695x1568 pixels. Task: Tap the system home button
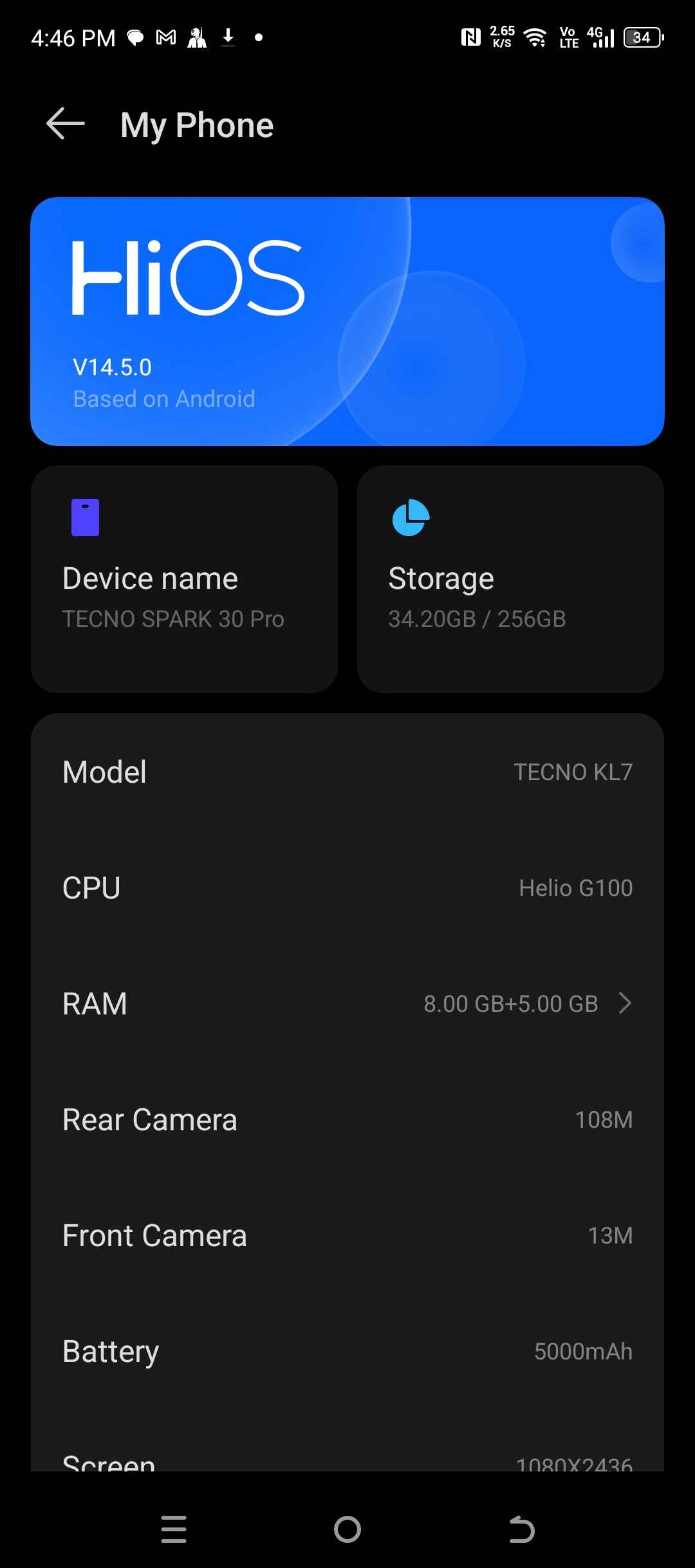pos(347,1529)
